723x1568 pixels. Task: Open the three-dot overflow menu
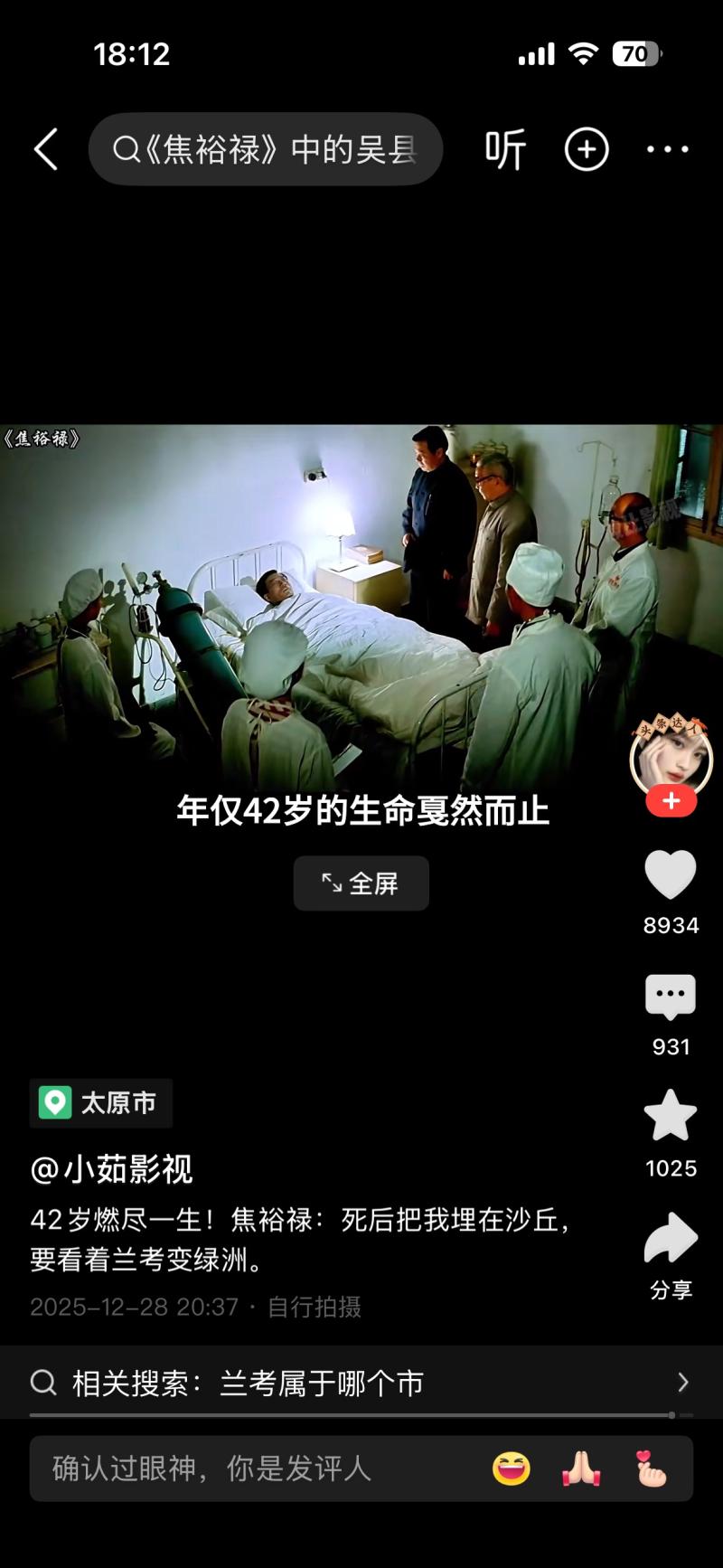click(x=668, y=149)
